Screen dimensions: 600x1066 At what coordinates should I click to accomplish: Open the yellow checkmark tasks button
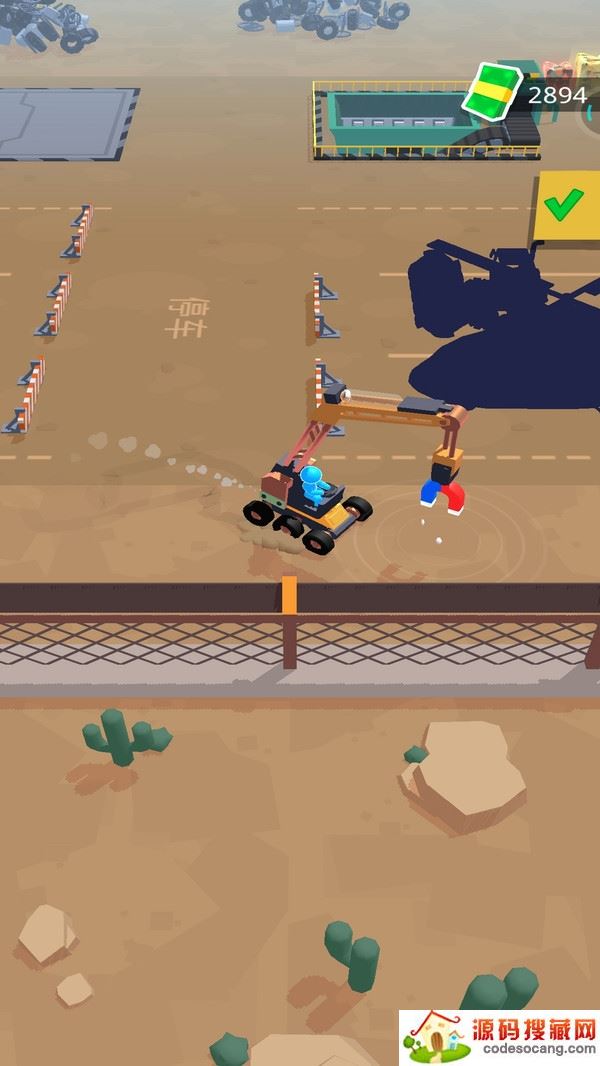coord(566,206)
